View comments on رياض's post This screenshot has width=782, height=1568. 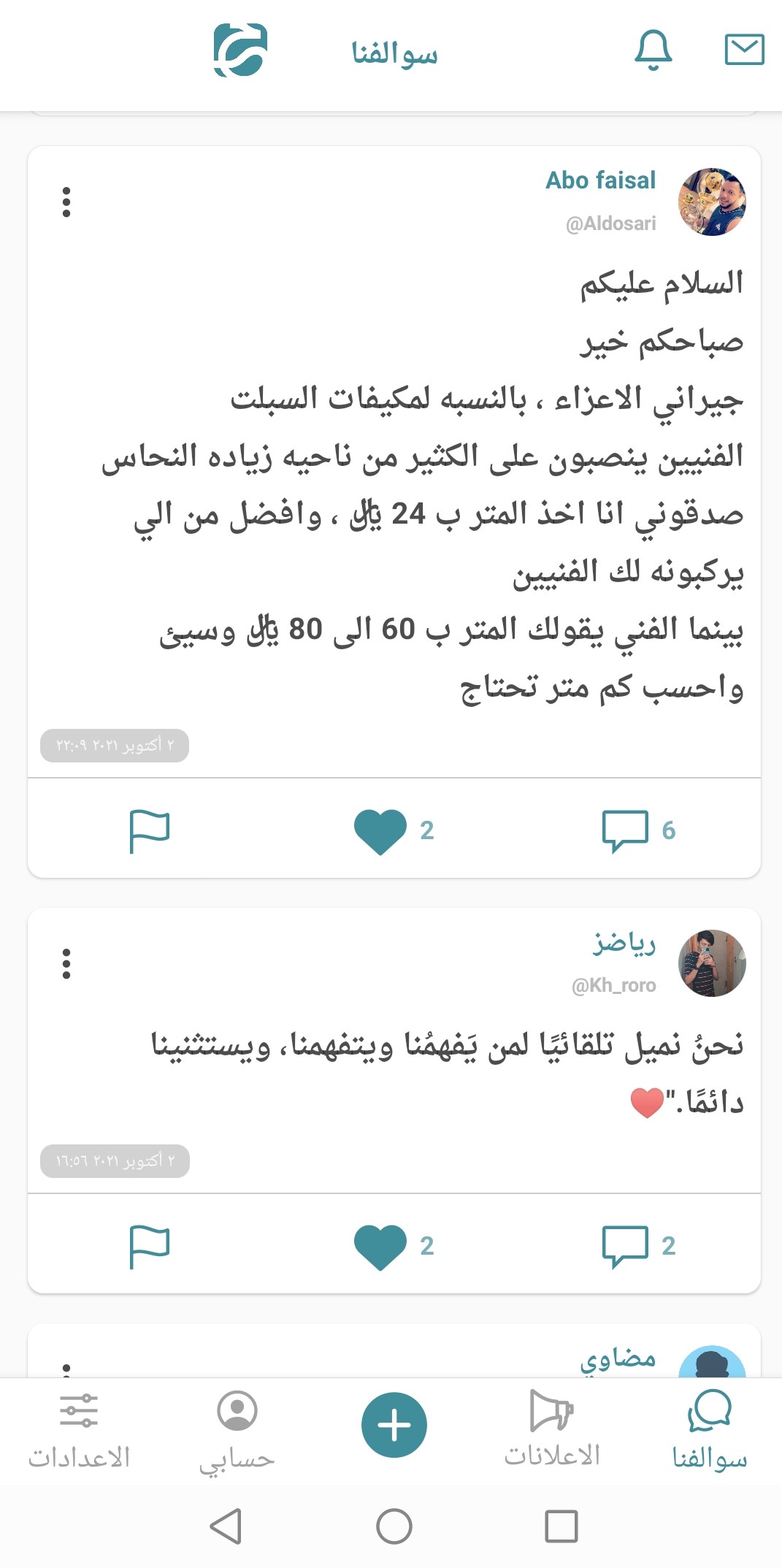tap(626, 1246)
